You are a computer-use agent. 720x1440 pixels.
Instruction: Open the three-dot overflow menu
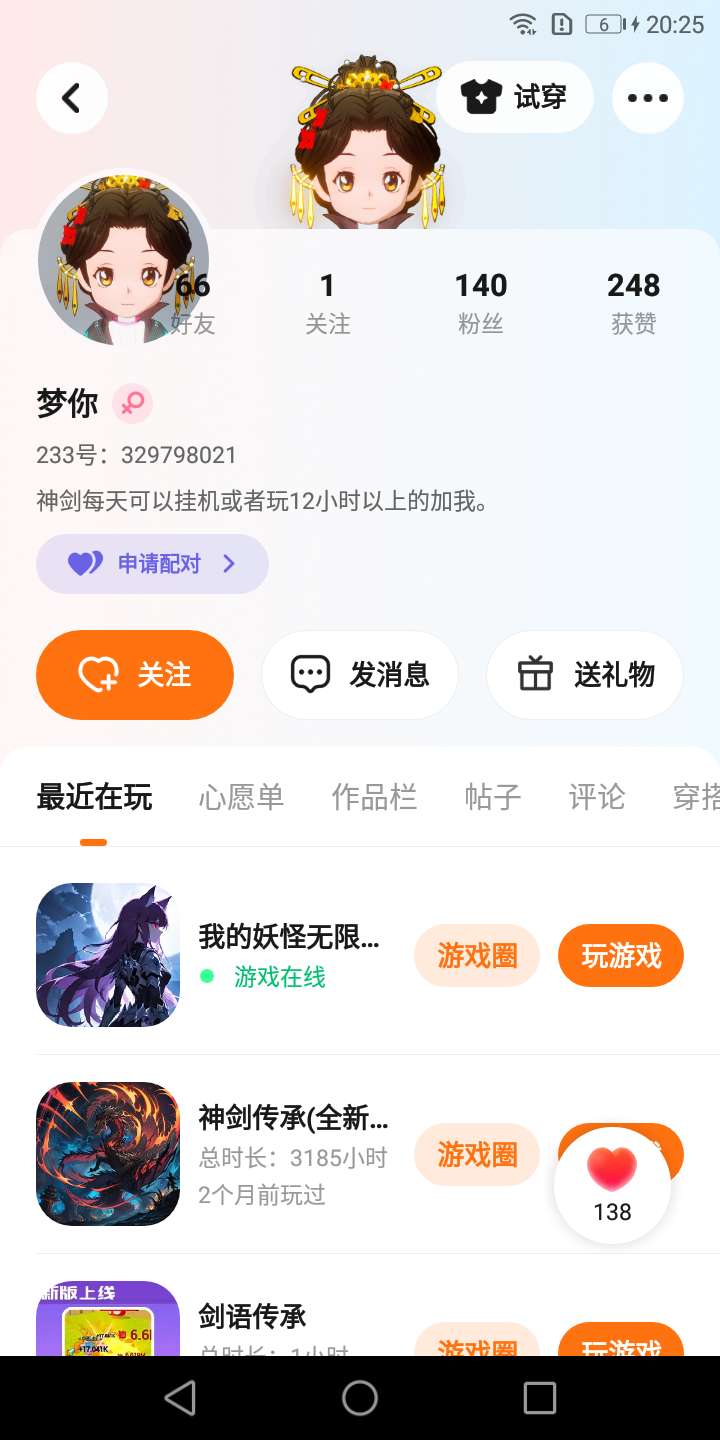click(x=647, y=98)
